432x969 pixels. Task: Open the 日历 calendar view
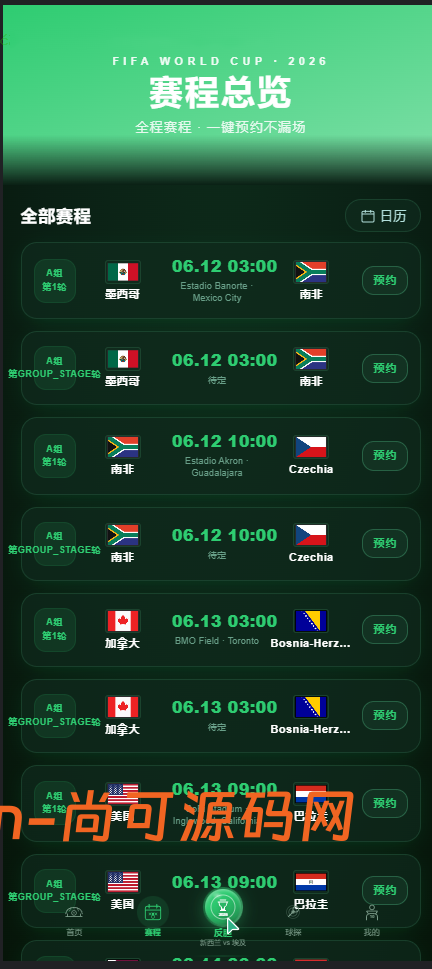click(x=383, y=216)
